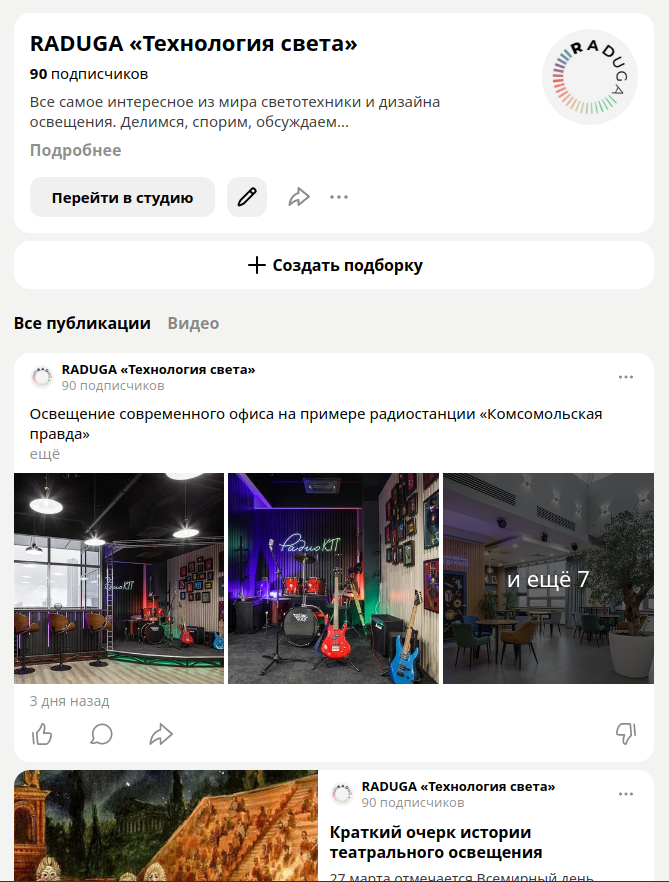Image resolution: width=669 pixels, height=882 pixels.
Task: Open the 'и ещё 7' photo tile
Action: 548,578
